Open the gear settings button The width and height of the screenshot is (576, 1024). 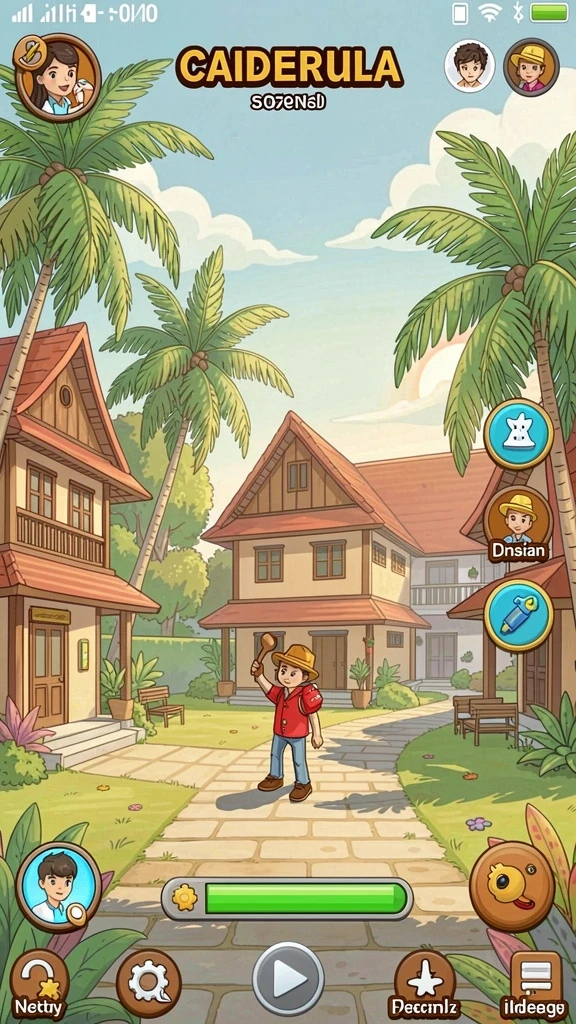[149, 982]
